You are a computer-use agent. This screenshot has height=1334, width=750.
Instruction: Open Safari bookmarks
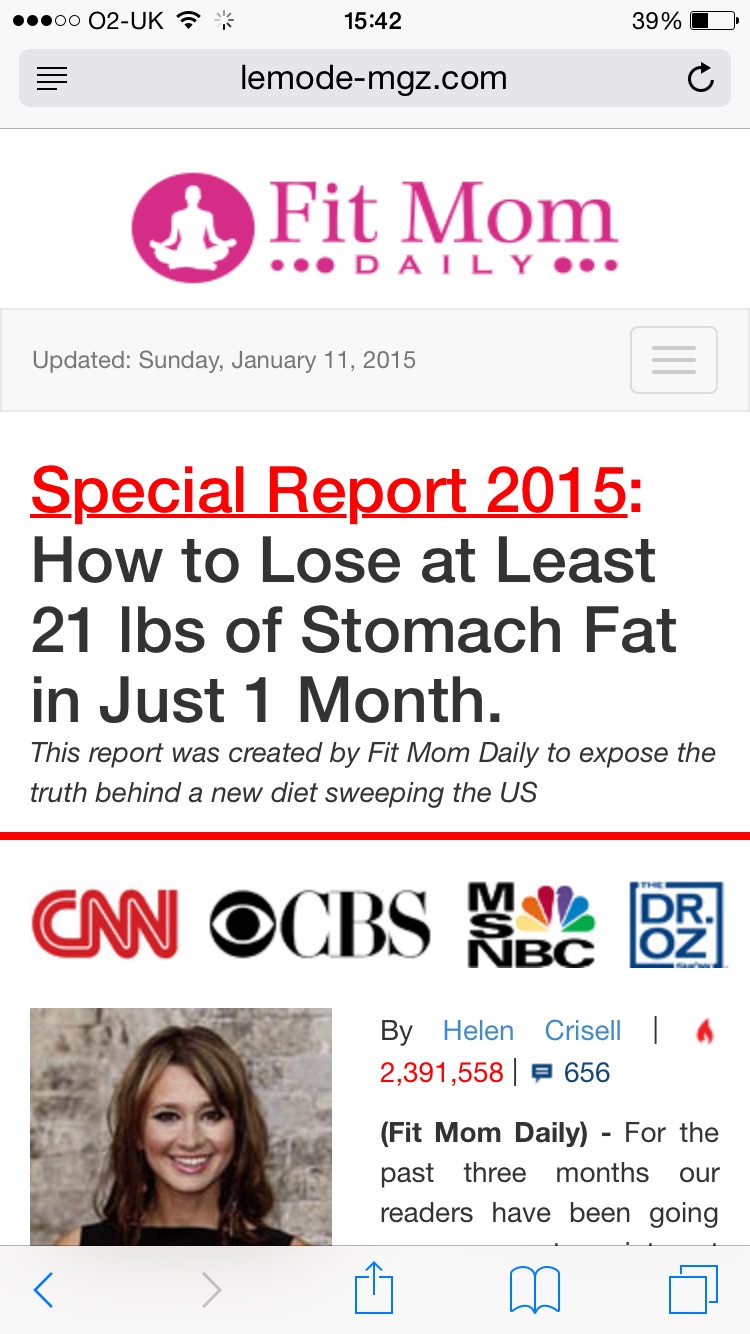click(535, 1290)
